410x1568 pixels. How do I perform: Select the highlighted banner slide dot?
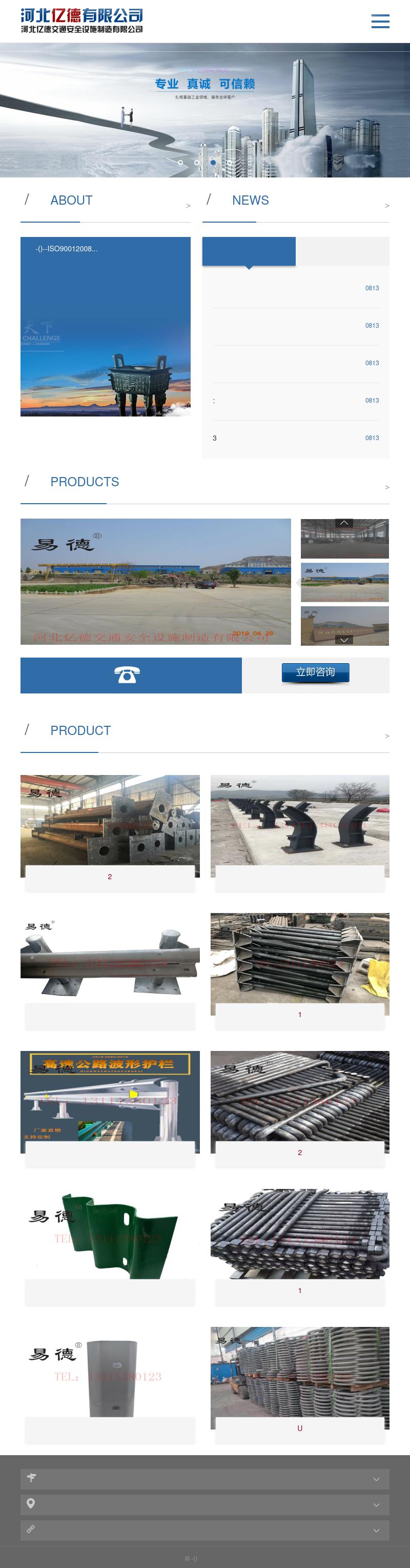coord(213,163)
